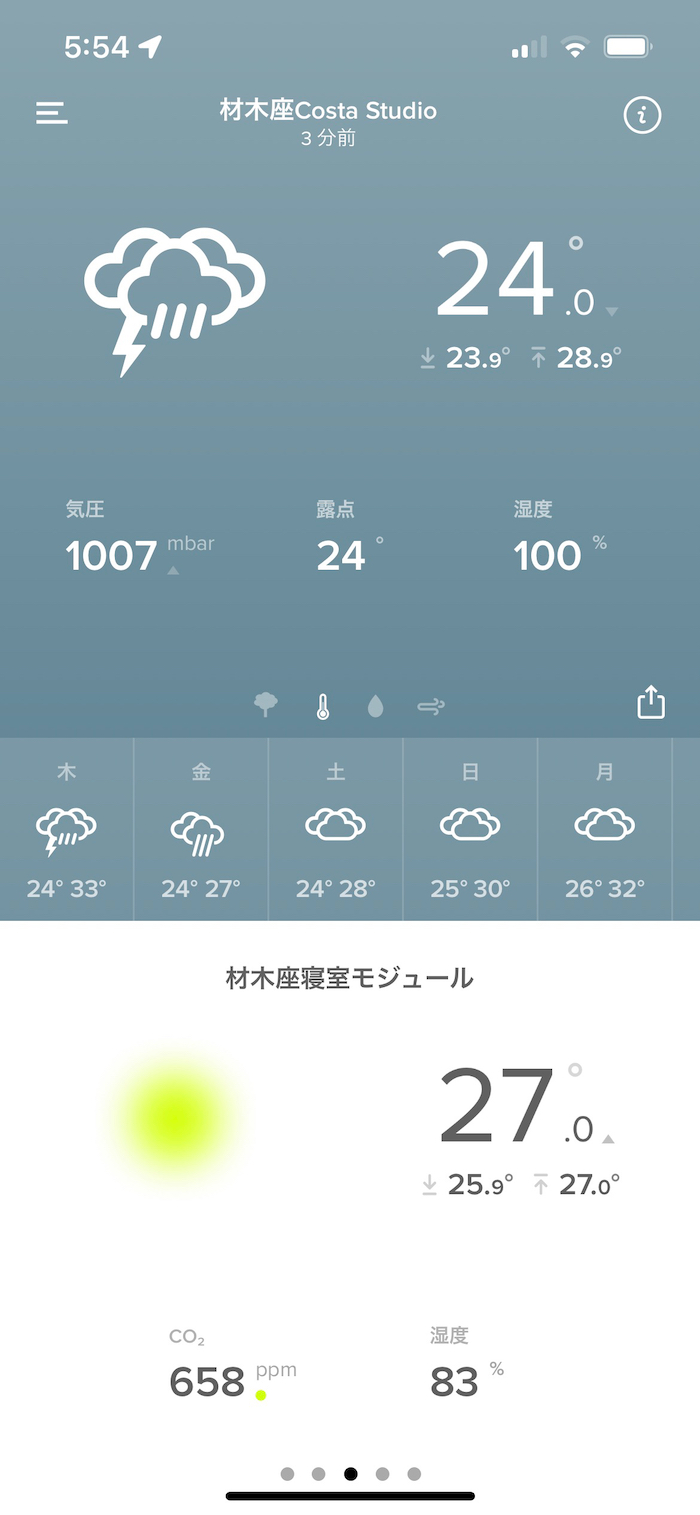Switch to the wind view
Image resolution: width=700 pixels, height=1515 pixels.
(431, 707)
